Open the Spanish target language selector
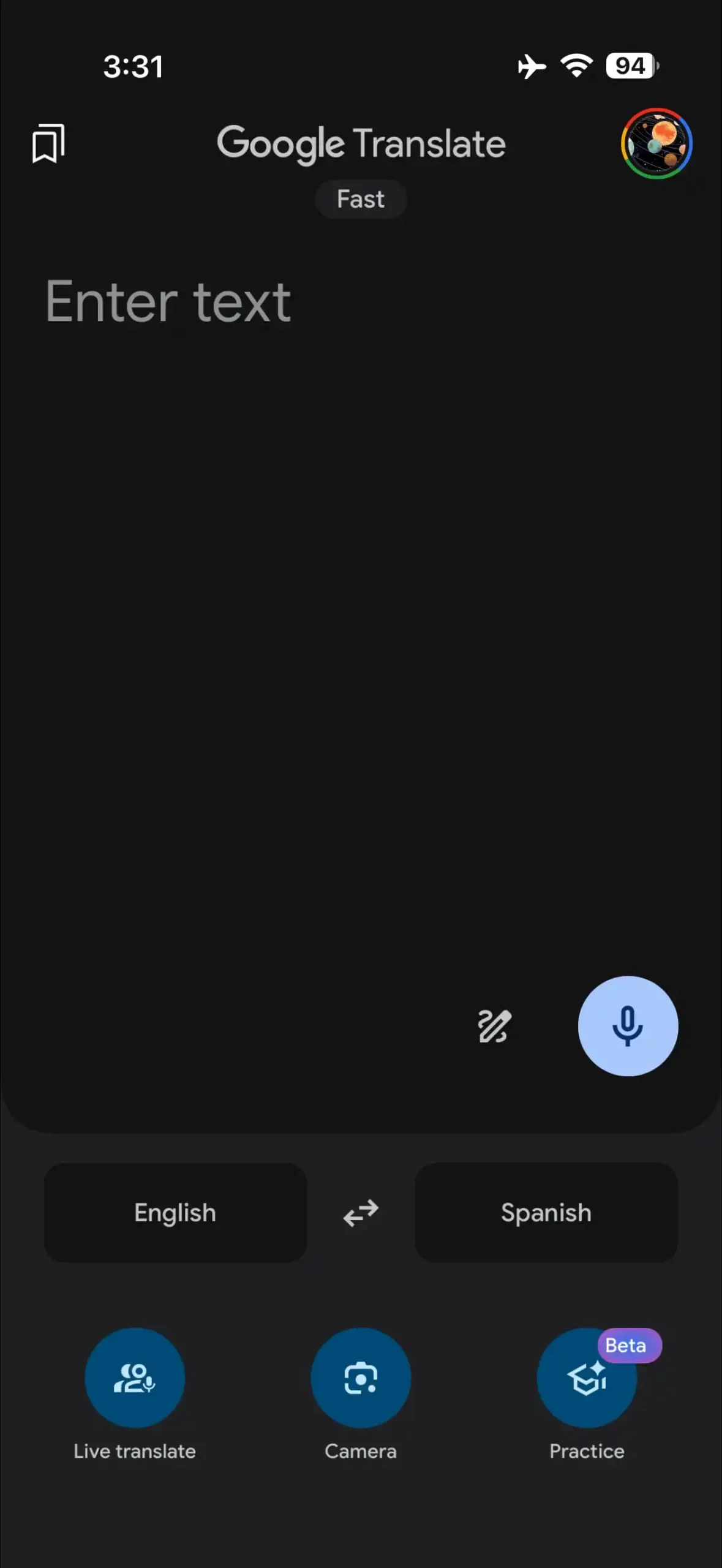This screenshot has height=1568, width=722. 546,1213
